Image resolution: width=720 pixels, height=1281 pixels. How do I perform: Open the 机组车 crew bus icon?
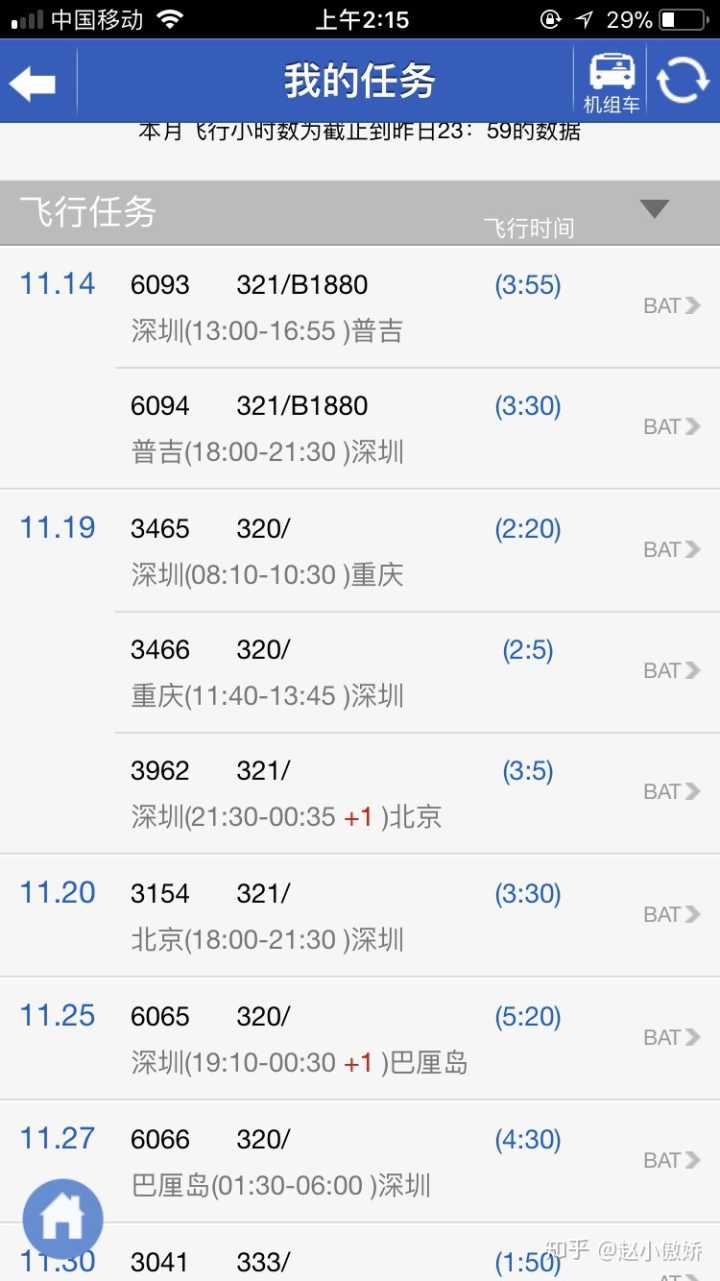pyautogui.click(x=611, y=82)
